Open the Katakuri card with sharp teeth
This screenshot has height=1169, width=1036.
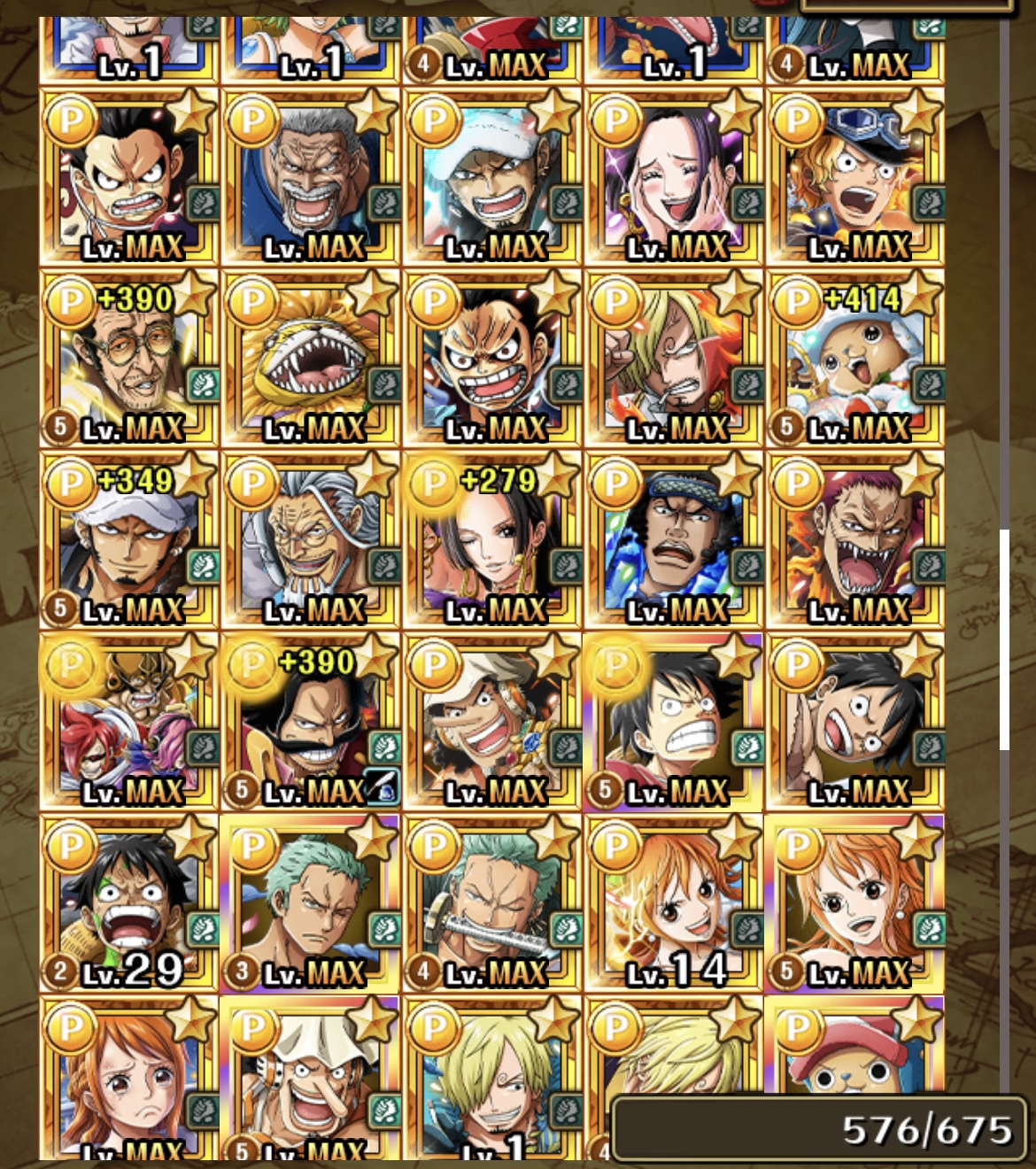(x=855, y=540)
